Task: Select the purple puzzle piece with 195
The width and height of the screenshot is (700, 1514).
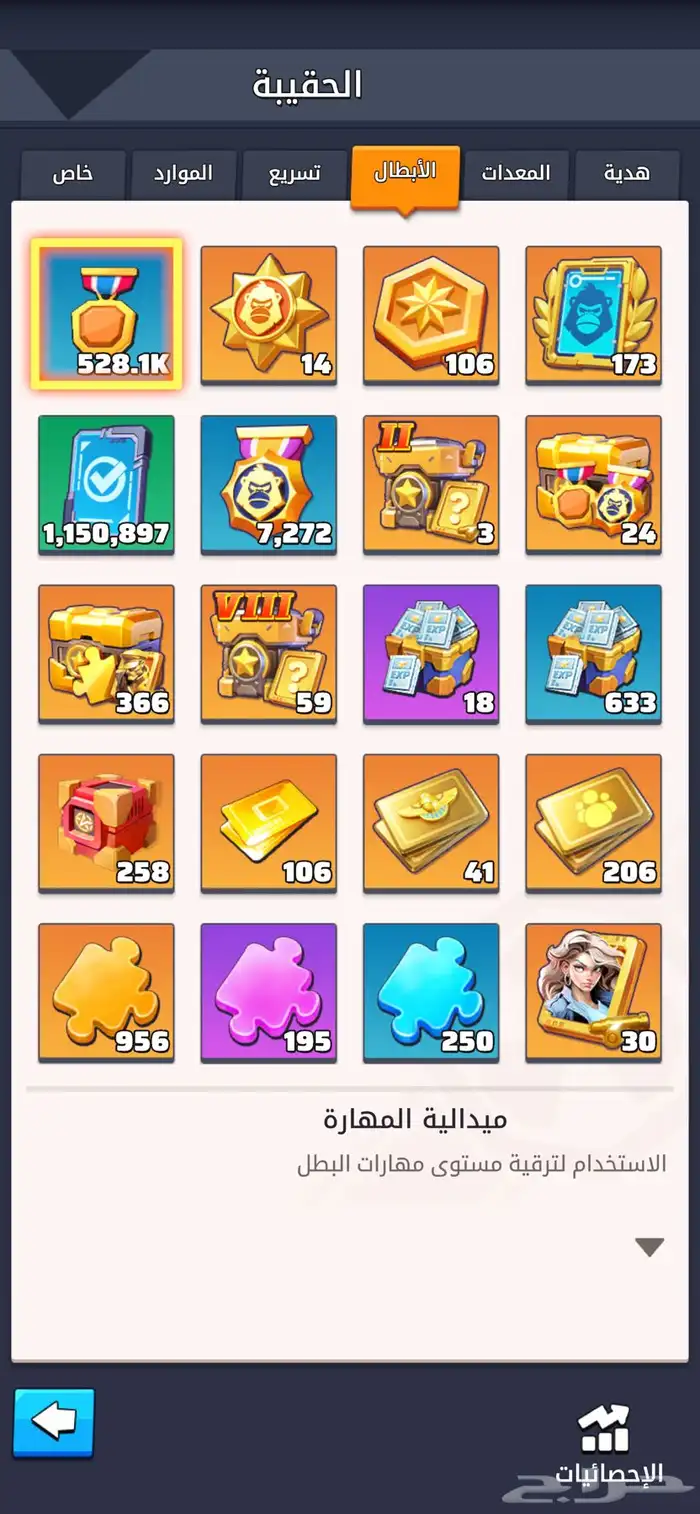Action: 268,991
